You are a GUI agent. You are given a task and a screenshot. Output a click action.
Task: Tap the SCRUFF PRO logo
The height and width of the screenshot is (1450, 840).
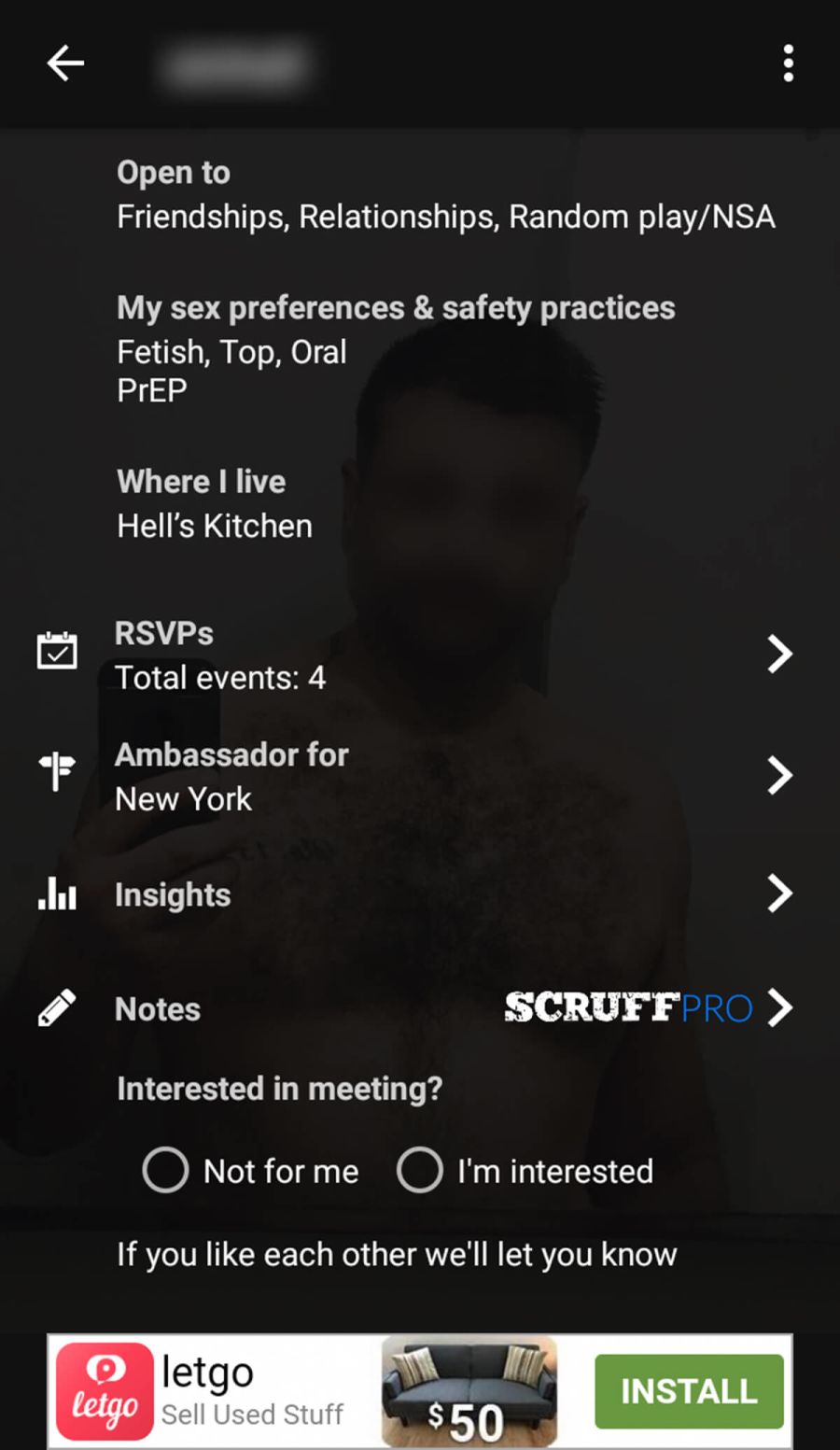[x=627, y=1007]
